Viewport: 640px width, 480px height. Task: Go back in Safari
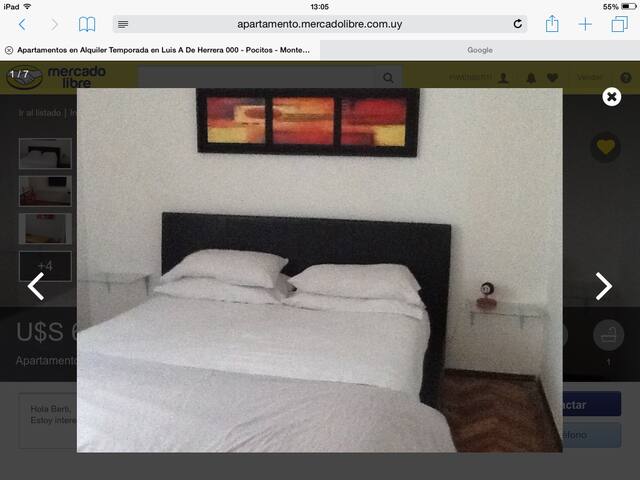click(x=23, y=24)
